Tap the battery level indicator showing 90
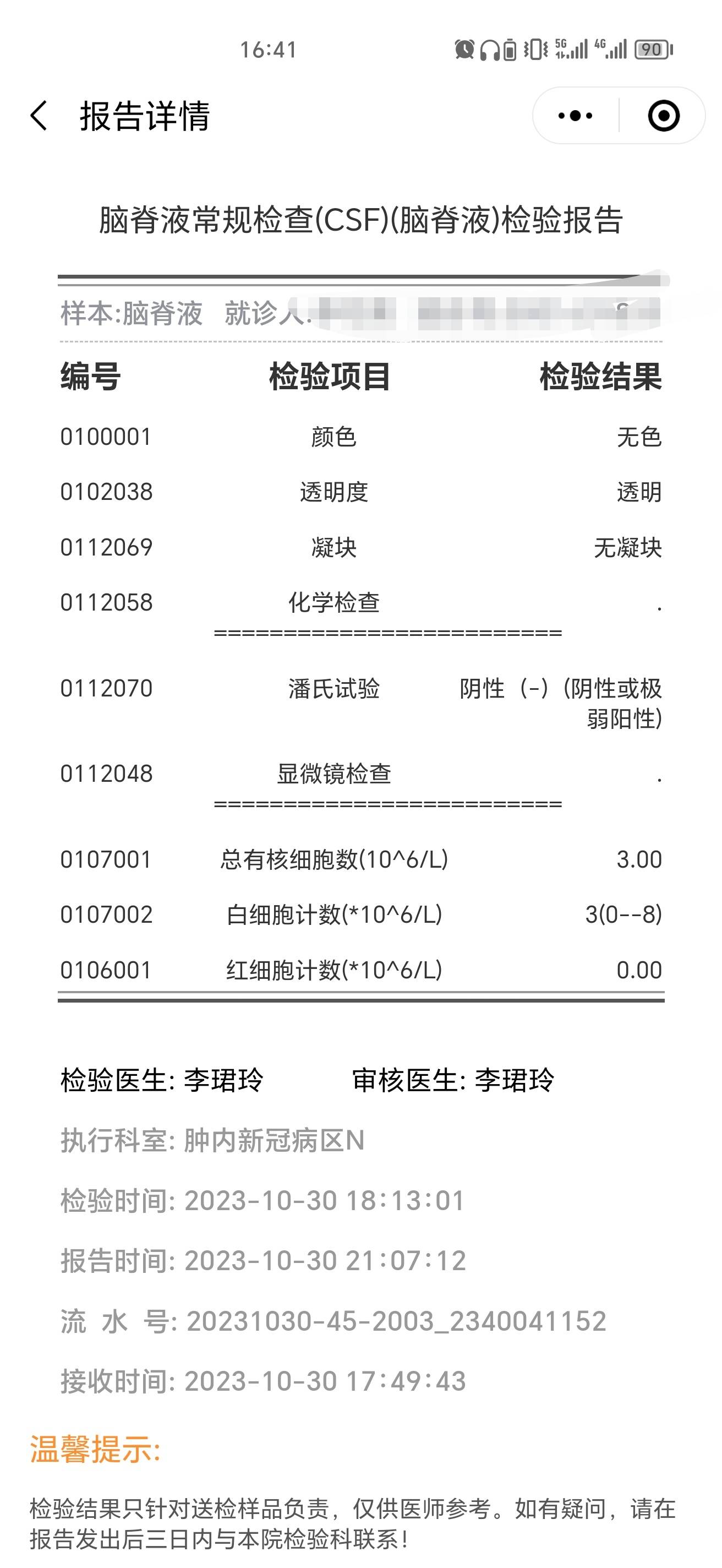The width and height of the screenshot is (722, 1568). (x=652, y=47)
